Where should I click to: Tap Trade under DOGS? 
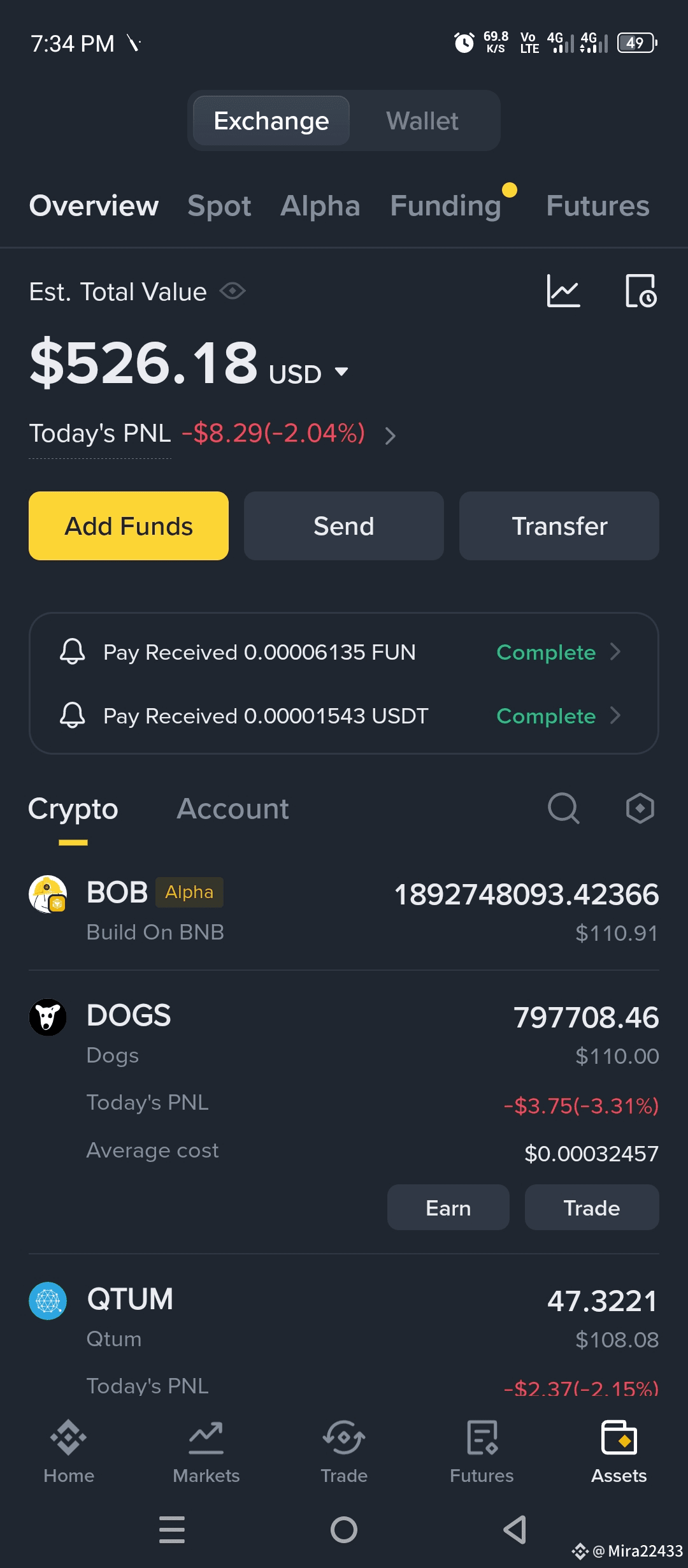pyautogui.click(x=592, y=1208)
